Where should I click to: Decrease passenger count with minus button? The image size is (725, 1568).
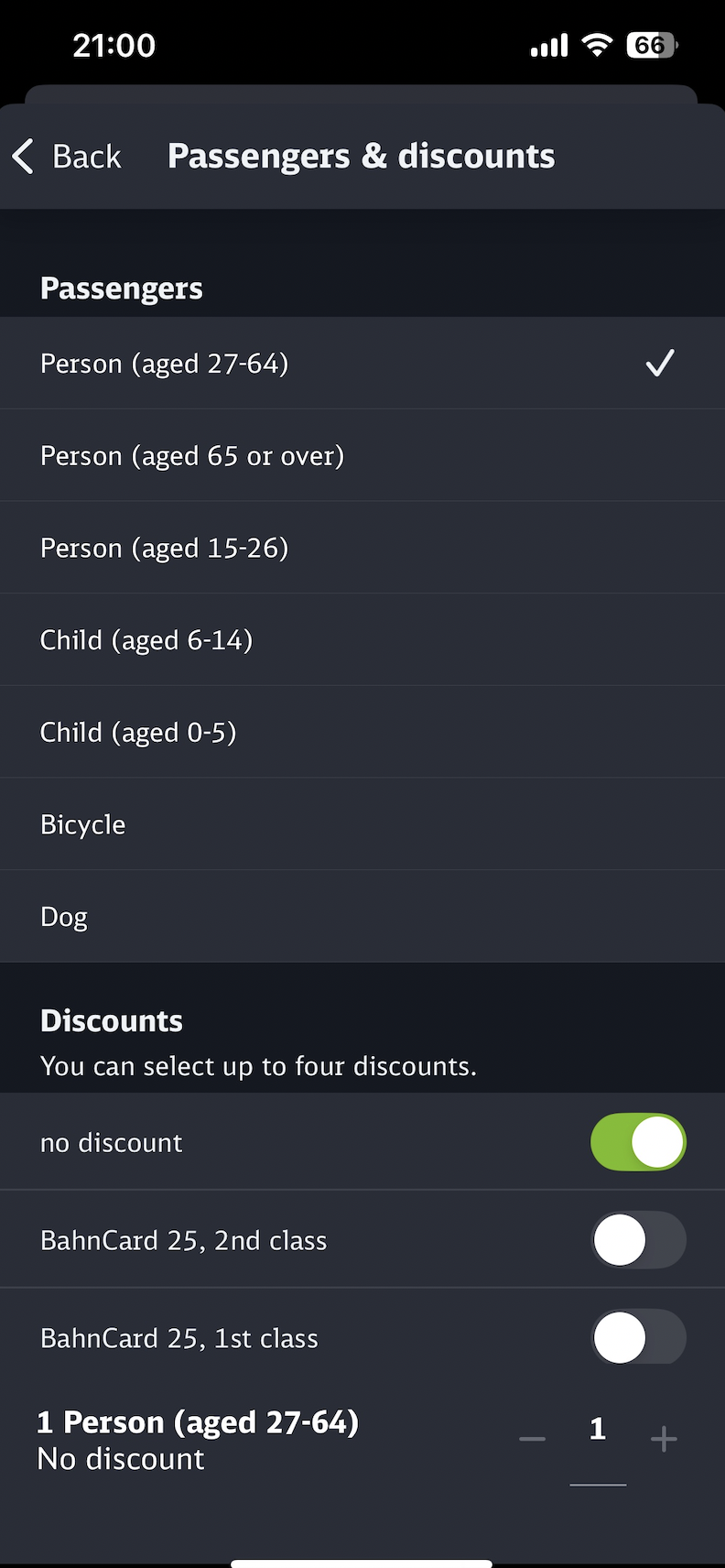[x=532, y=1439]
